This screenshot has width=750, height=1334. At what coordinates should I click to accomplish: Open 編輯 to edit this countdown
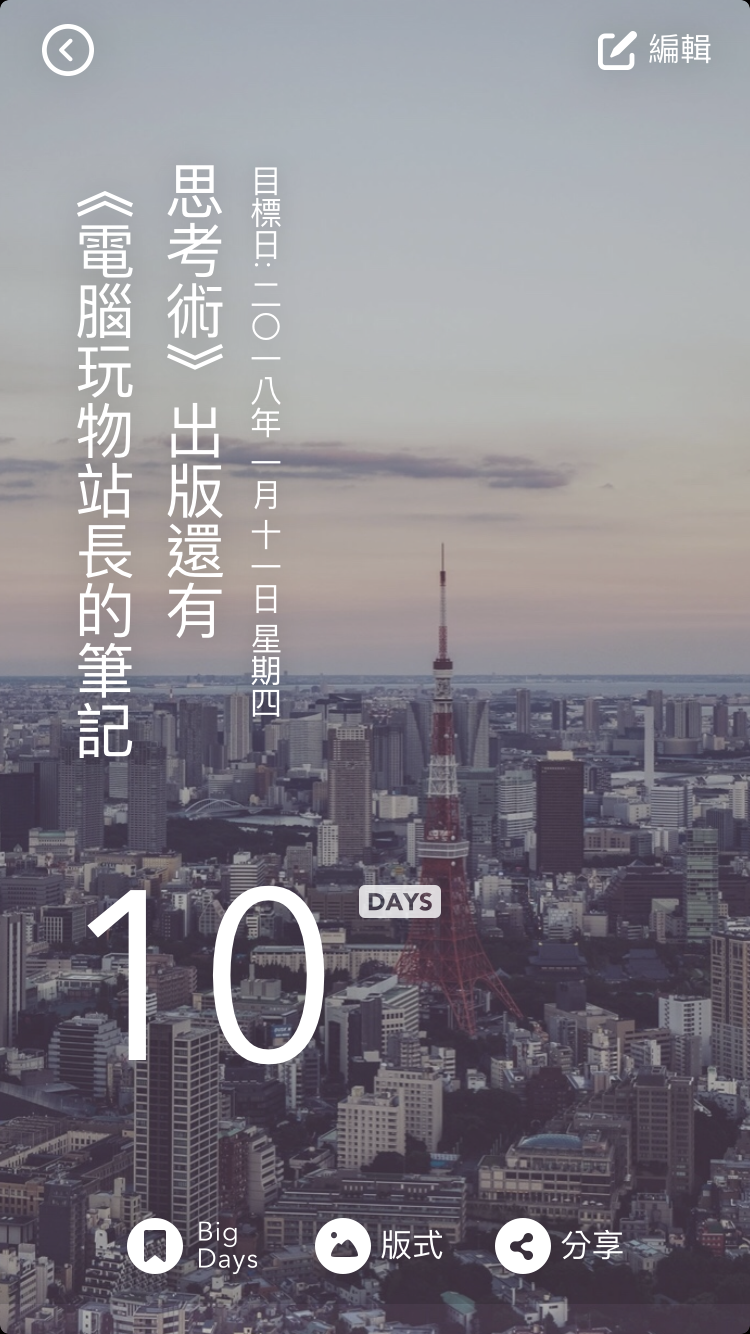[x=654, y=50]
